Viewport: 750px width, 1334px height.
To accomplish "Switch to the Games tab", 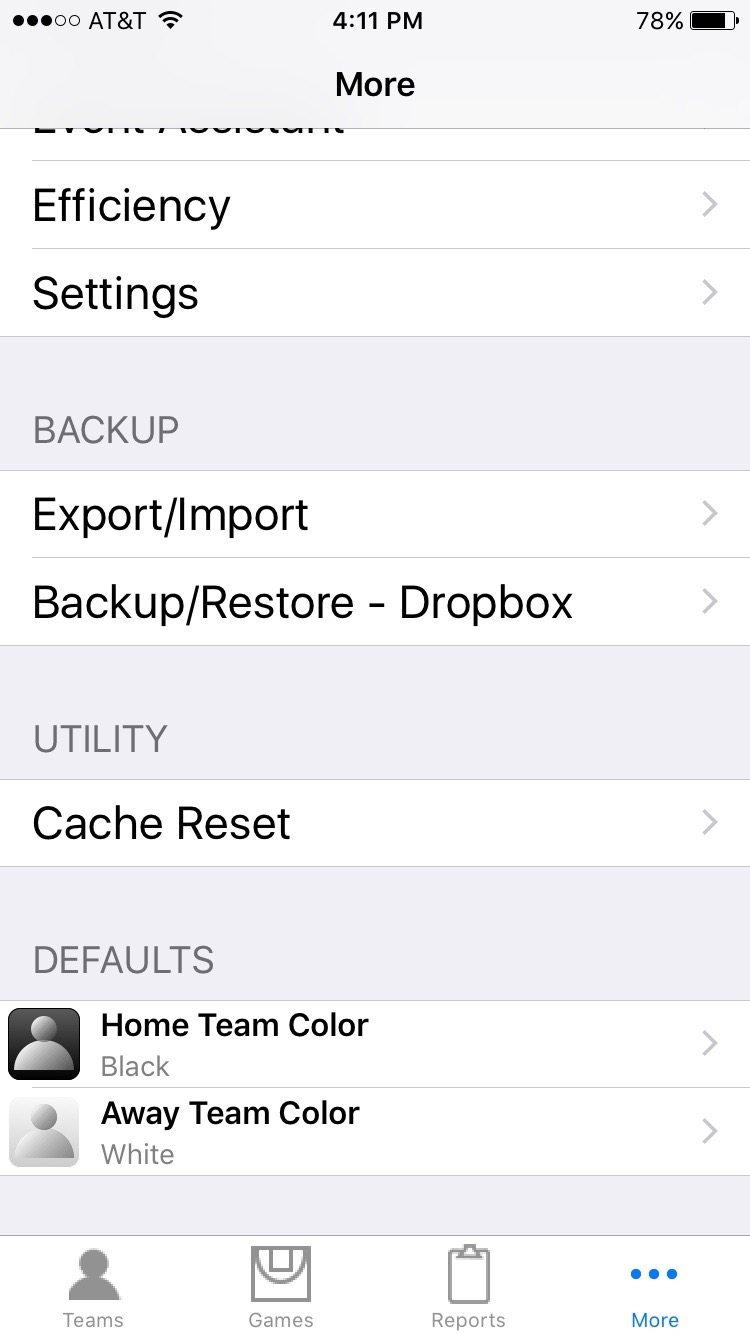I will pos(281,1288).
